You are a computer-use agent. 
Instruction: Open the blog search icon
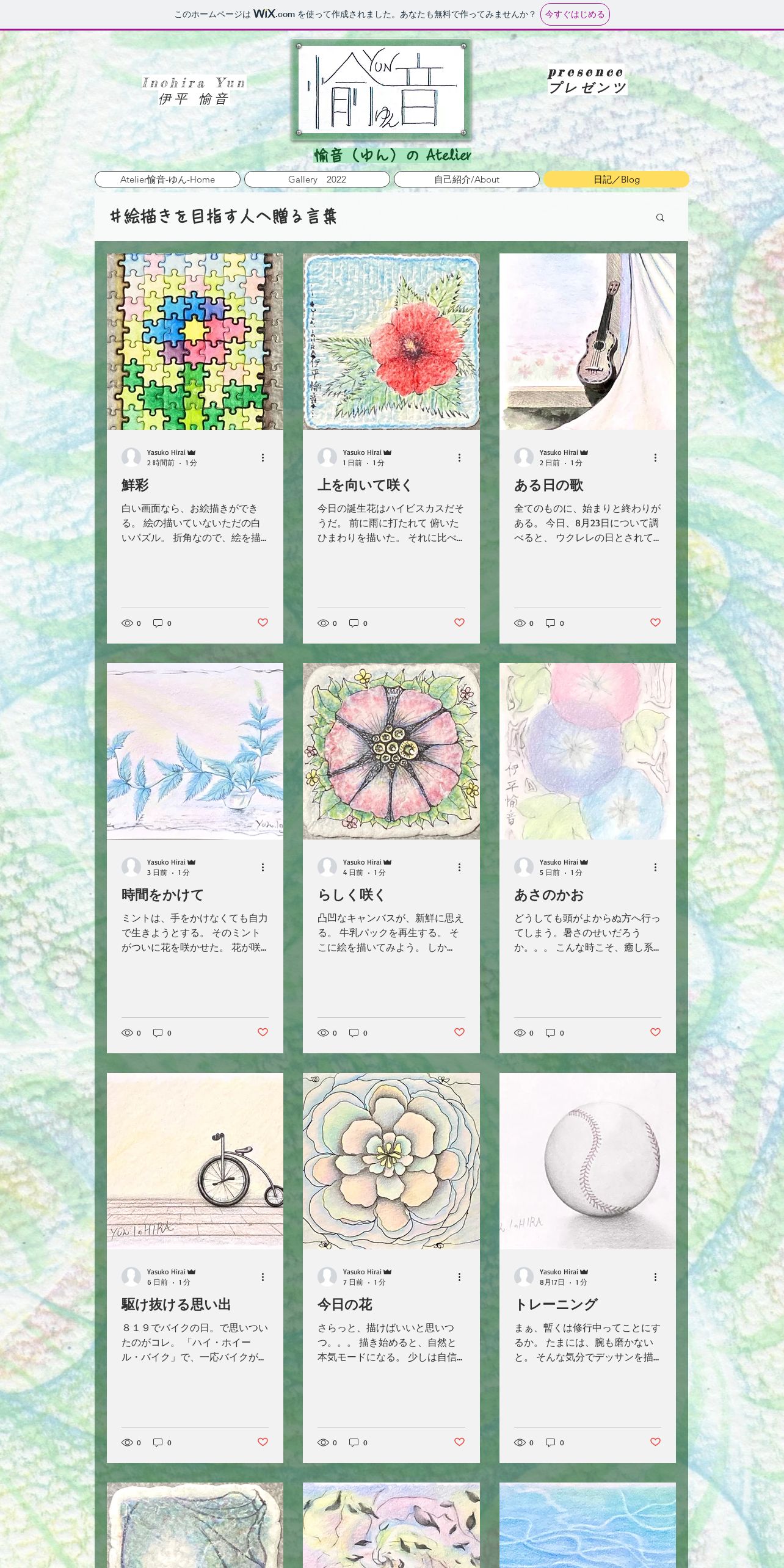point(660,218)
